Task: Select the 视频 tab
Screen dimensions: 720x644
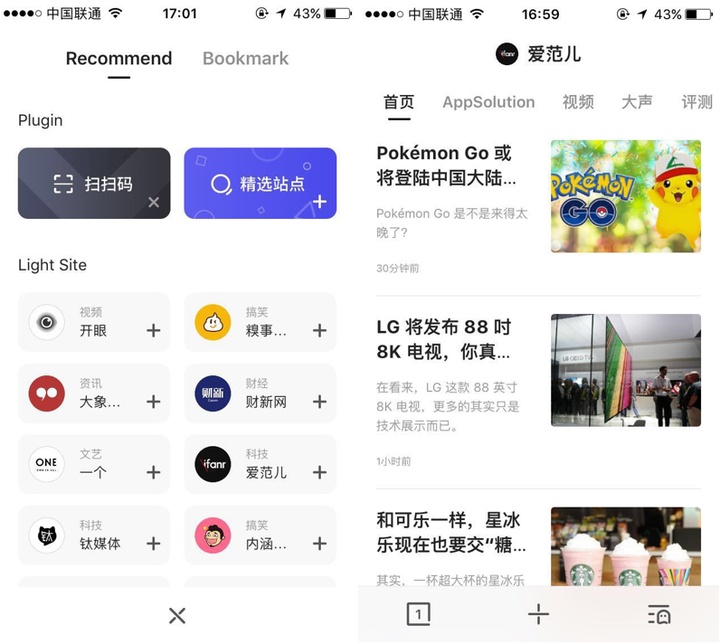Action: pos(577,102)
